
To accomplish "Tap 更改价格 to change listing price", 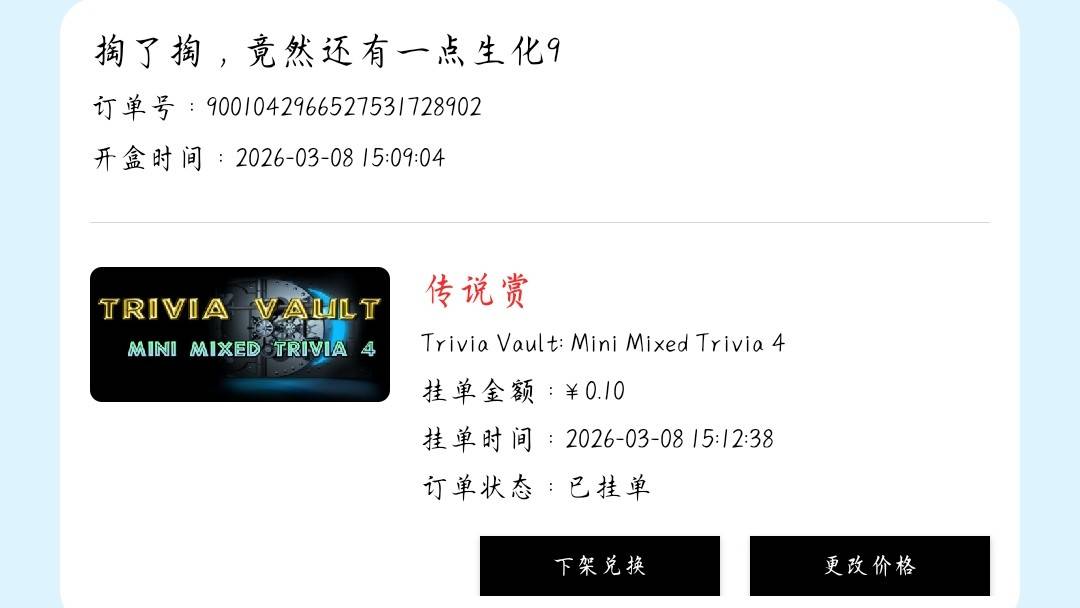I will [869, 566].
